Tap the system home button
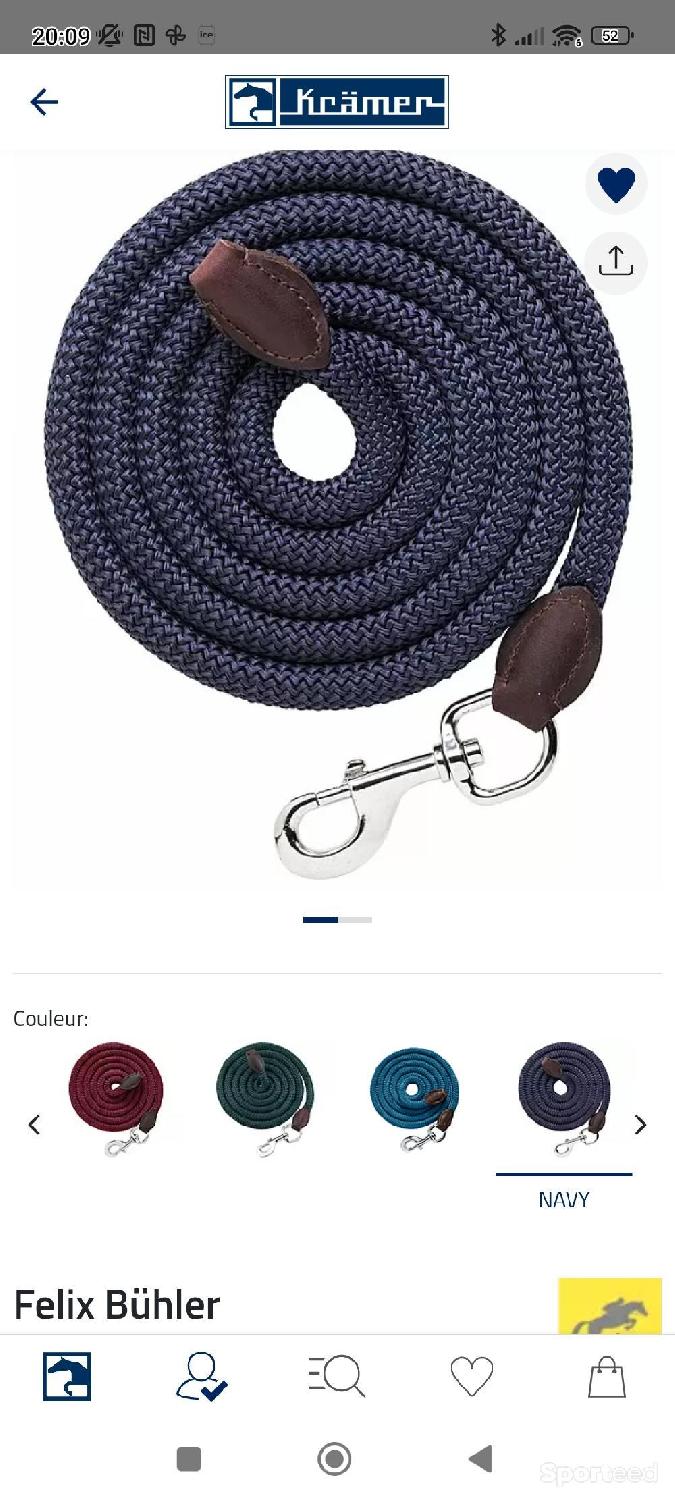This screenshot has height=1500, width=675. (334, 1459)
